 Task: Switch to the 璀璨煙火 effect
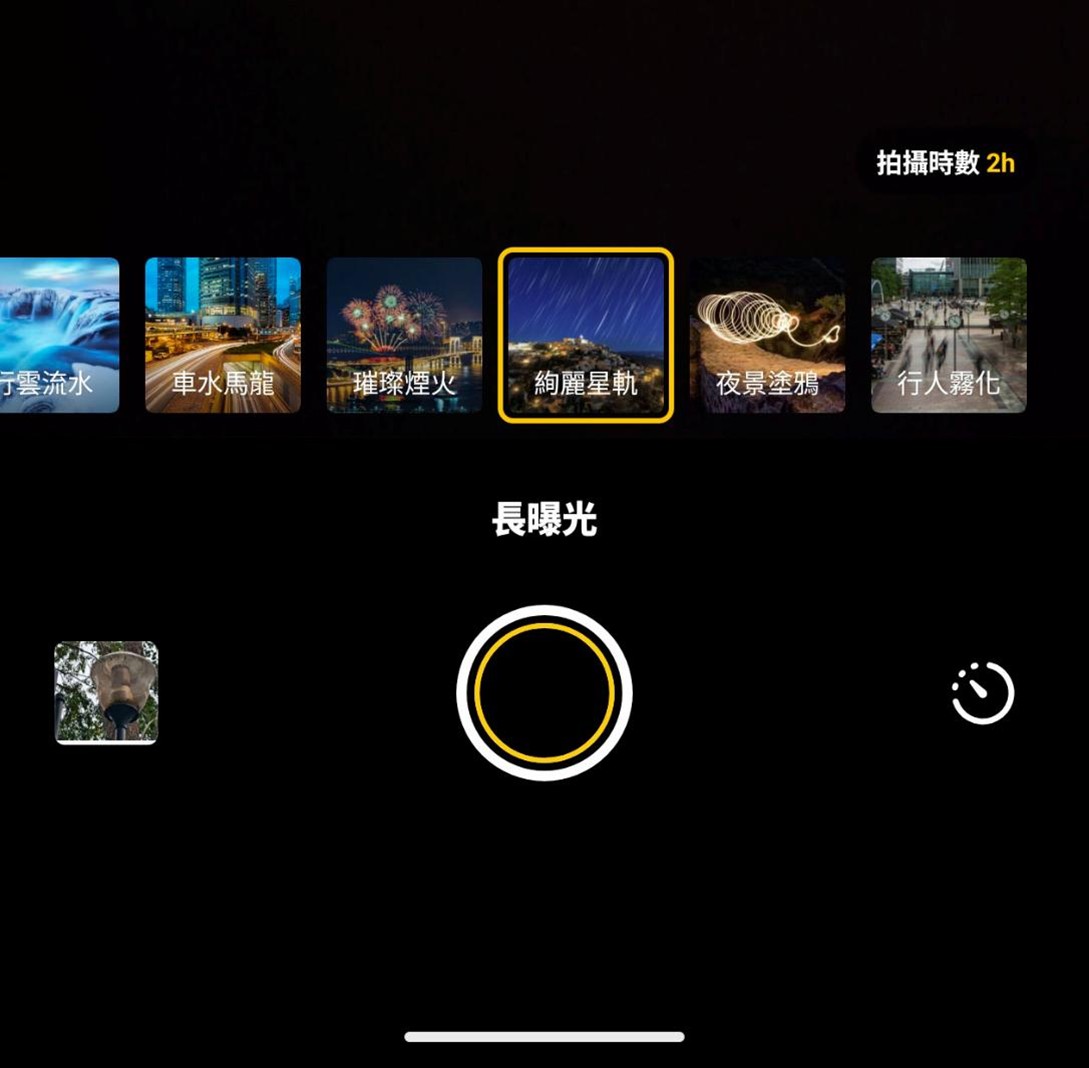coord(404,335)
